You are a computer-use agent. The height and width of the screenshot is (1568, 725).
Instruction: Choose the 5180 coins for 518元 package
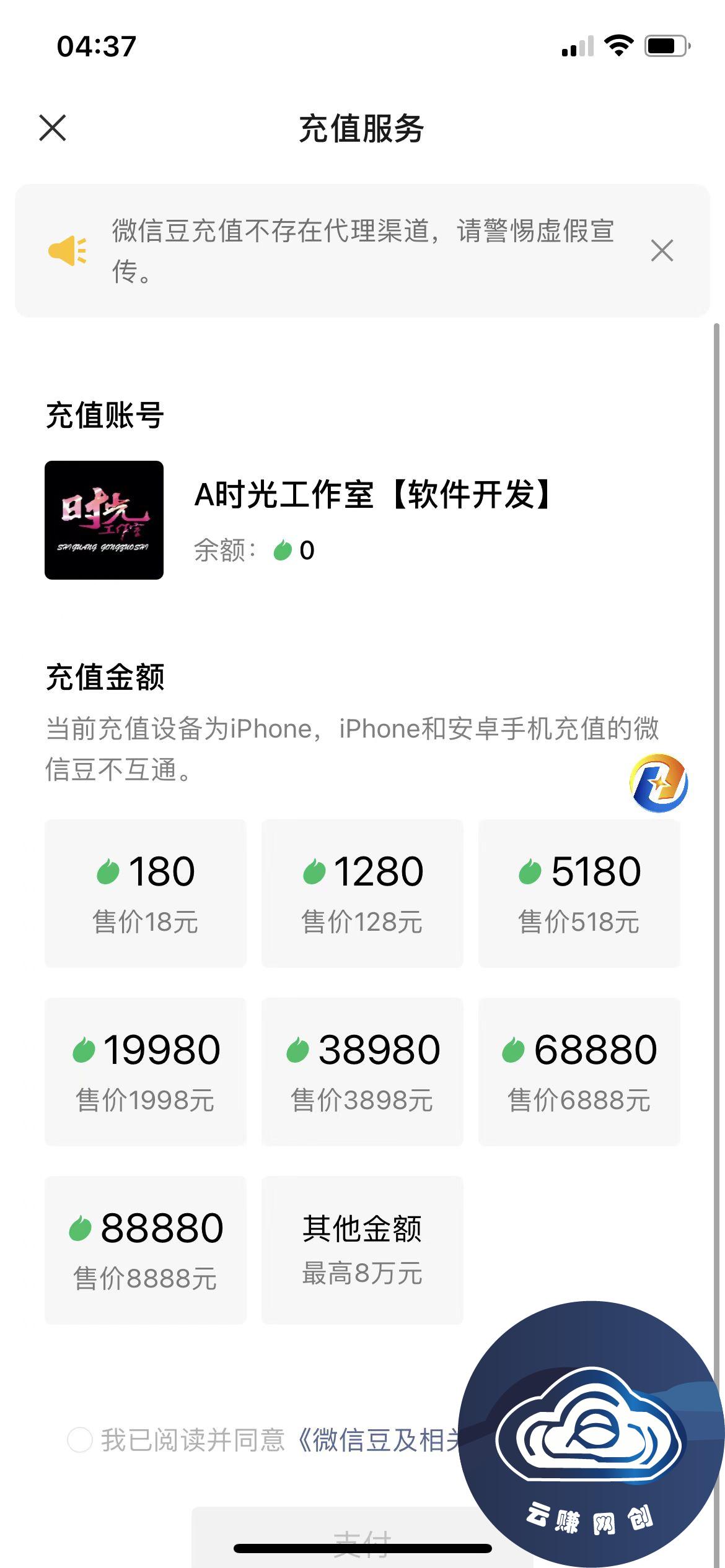(x=579, y=893)
